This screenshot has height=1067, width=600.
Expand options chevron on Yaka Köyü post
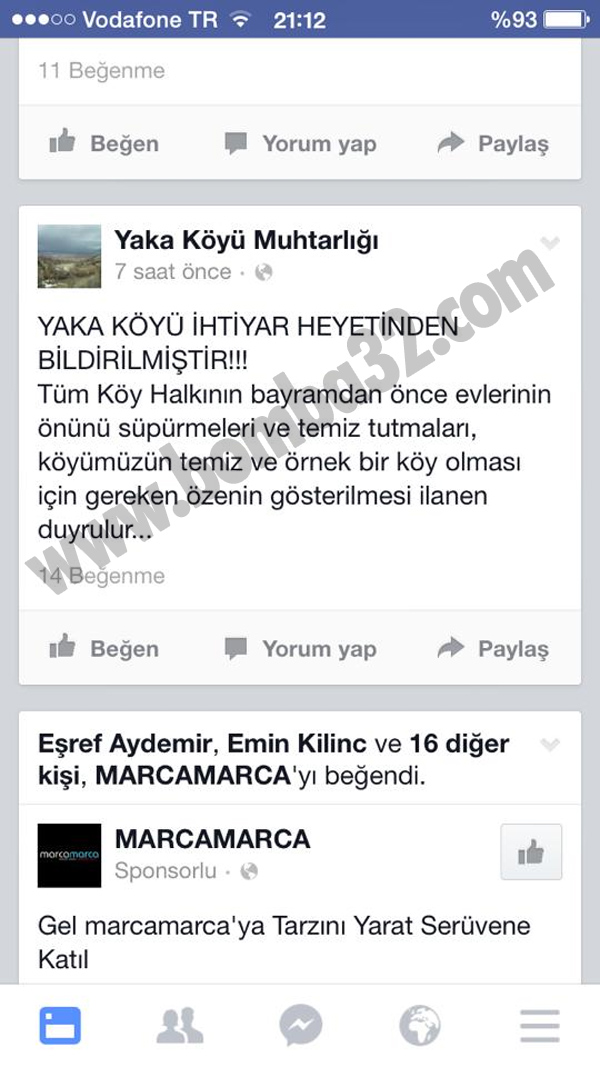[550, 242]
